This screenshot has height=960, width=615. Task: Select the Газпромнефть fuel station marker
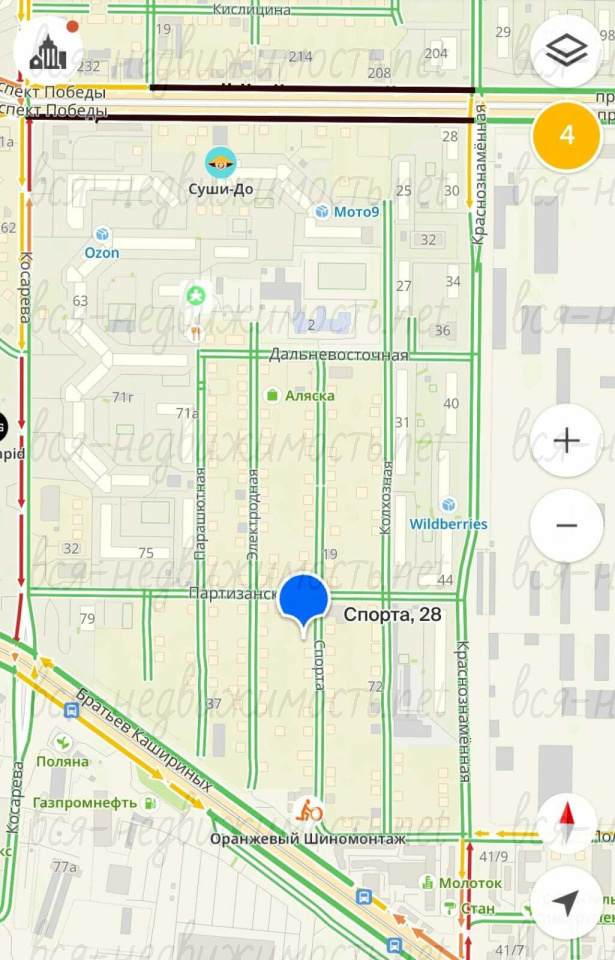pyautogui.click(x=148, y=802)
